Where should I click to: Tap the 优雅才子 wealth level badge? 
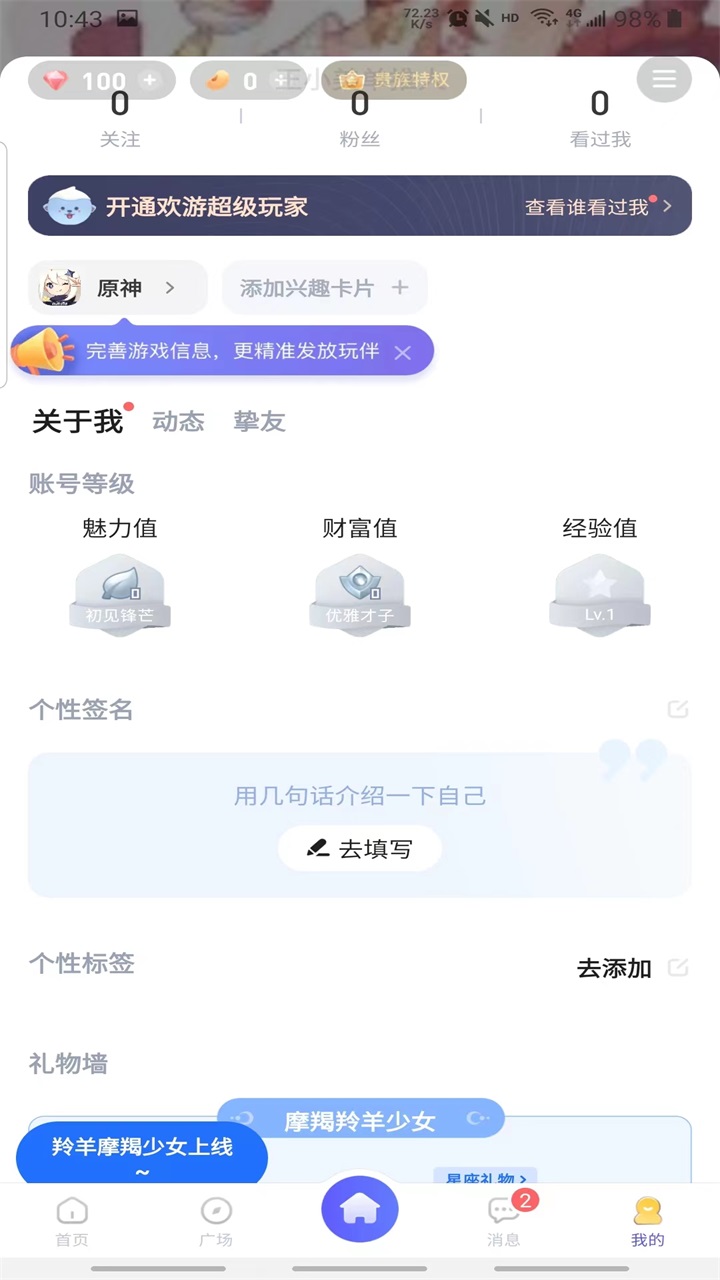(x=360, y=595)
